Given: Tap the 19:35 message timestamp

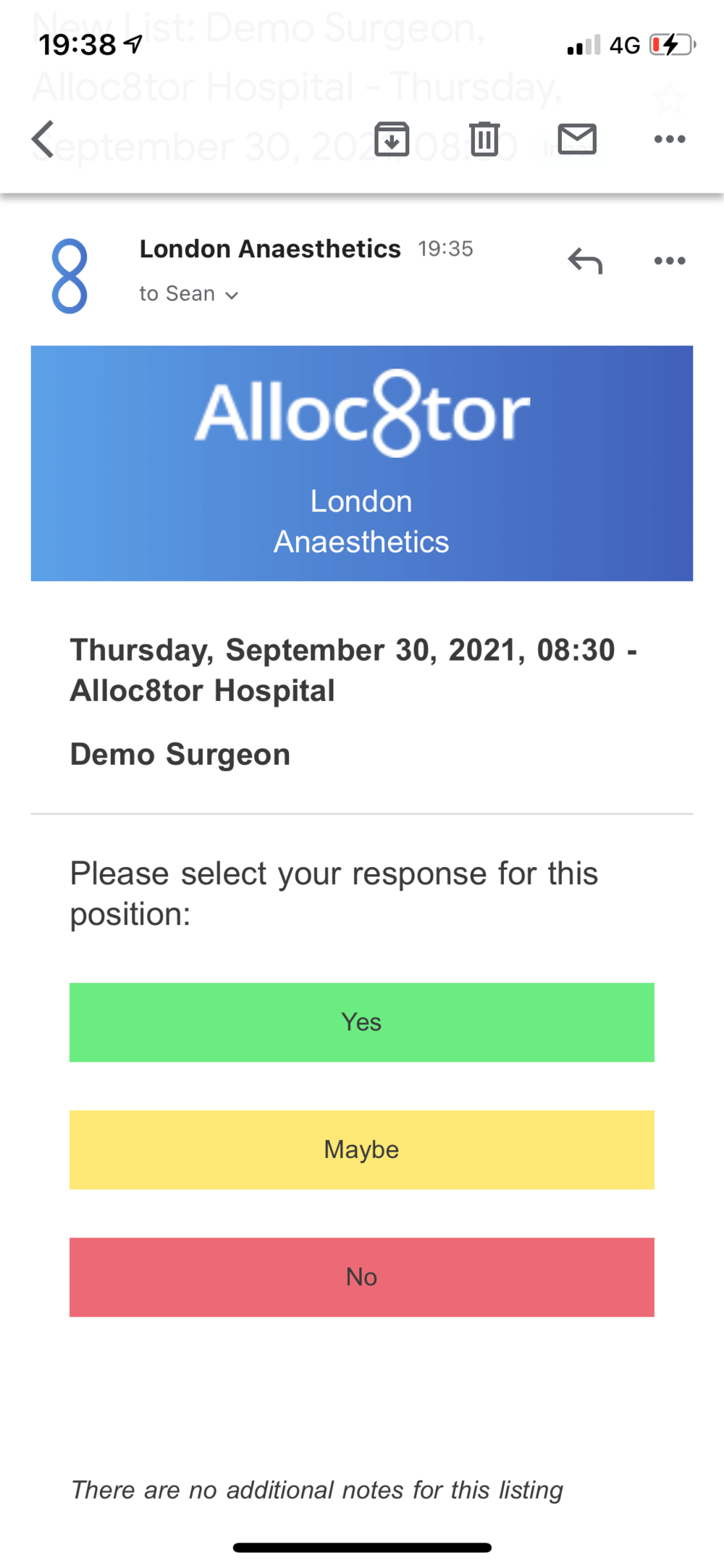Looking at the screenshot, I should click(x=445, y=248).
